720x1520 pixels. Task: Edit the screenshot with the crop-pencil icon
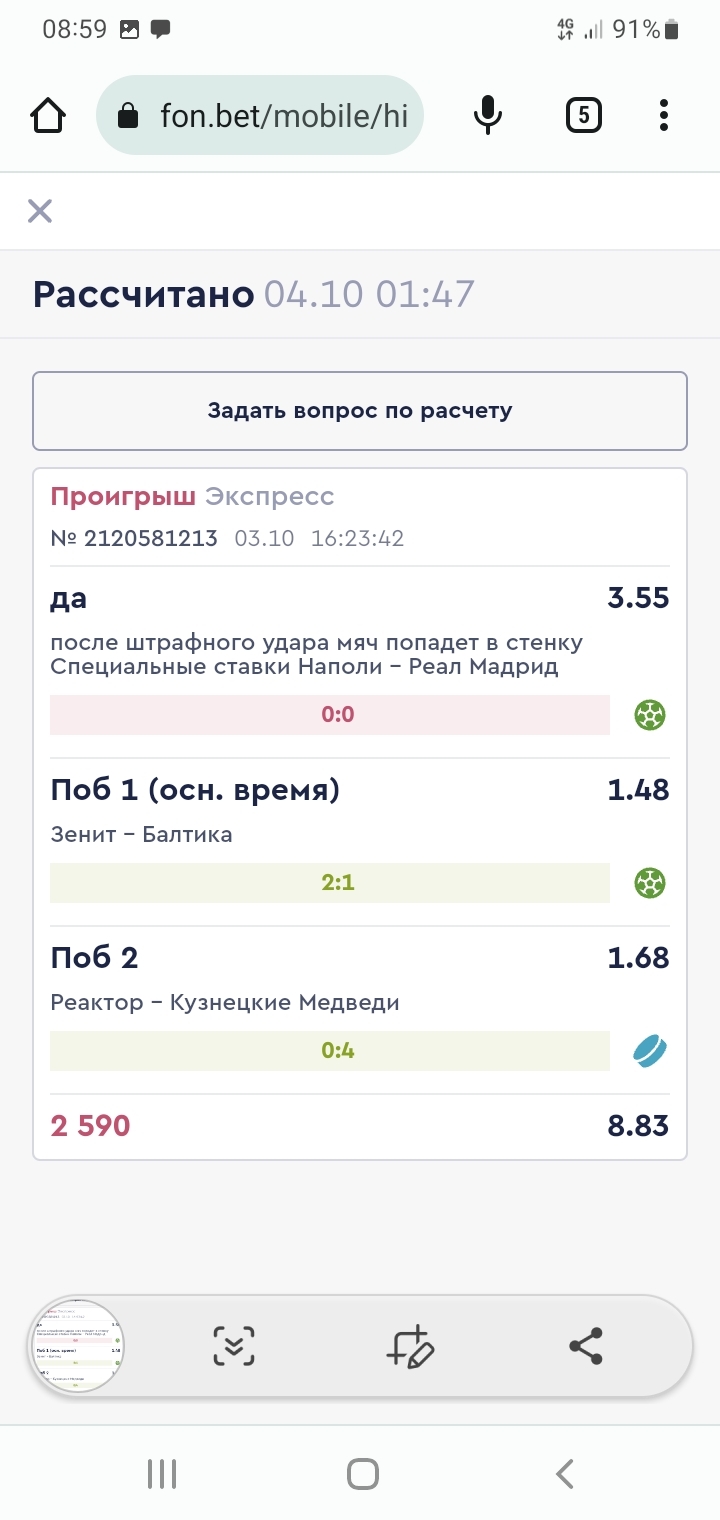click(x=410, y=1346)
